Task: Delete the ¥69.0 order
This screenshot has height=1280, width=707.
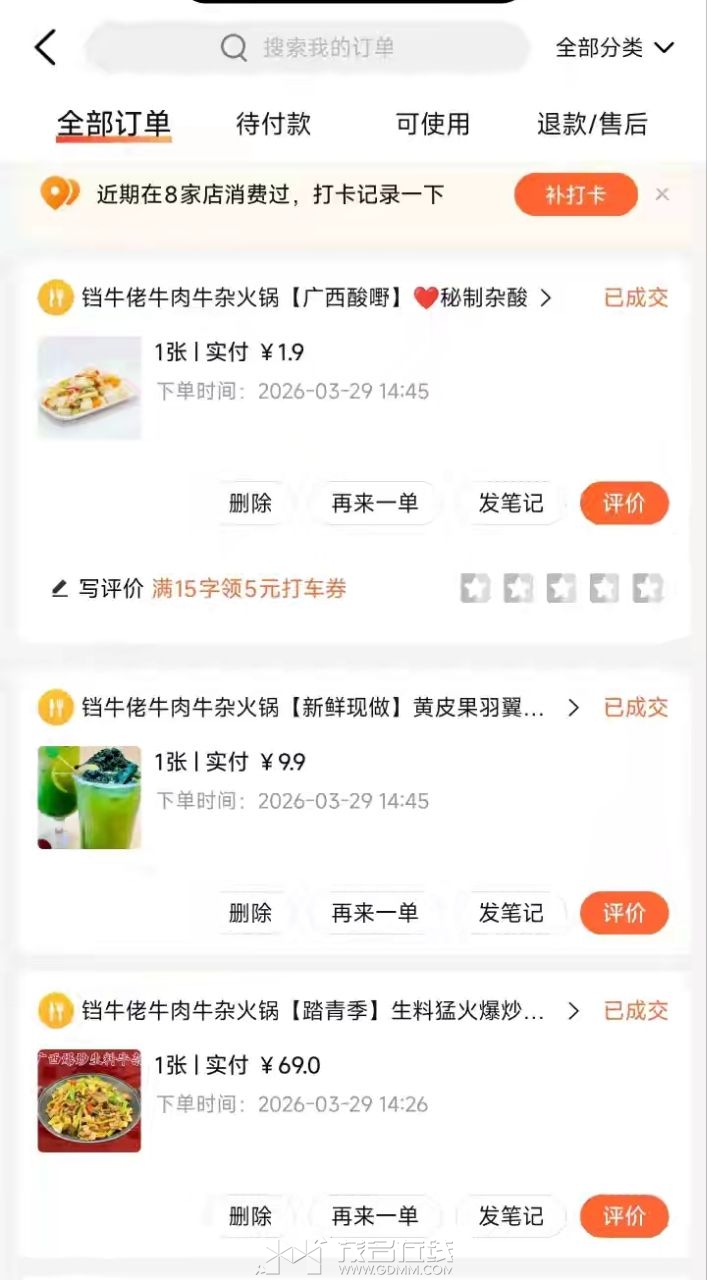Action: click(250, 1216)
